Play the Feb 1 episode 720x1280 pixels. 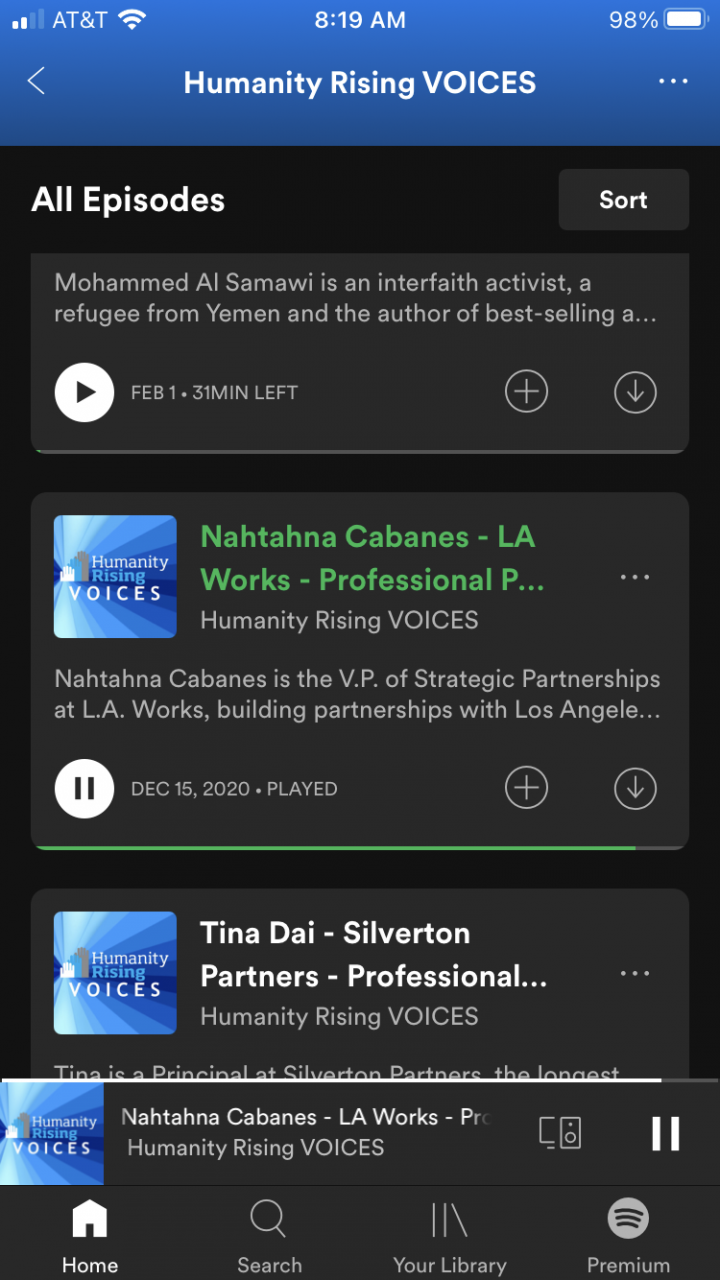[84, 393]
